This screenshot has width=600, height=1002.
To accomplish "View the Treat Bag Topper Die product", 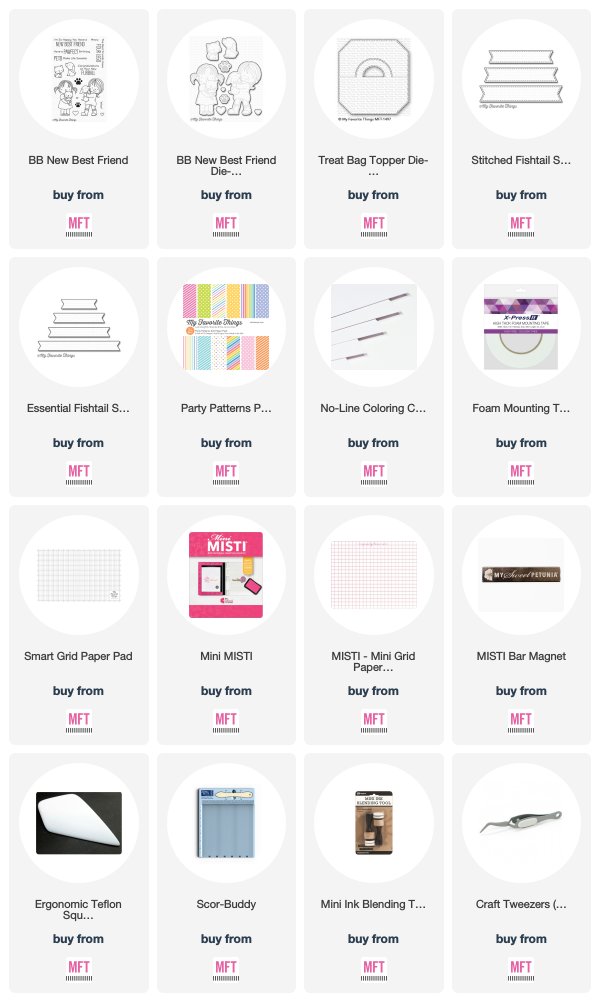I will [x=374, y=128].
